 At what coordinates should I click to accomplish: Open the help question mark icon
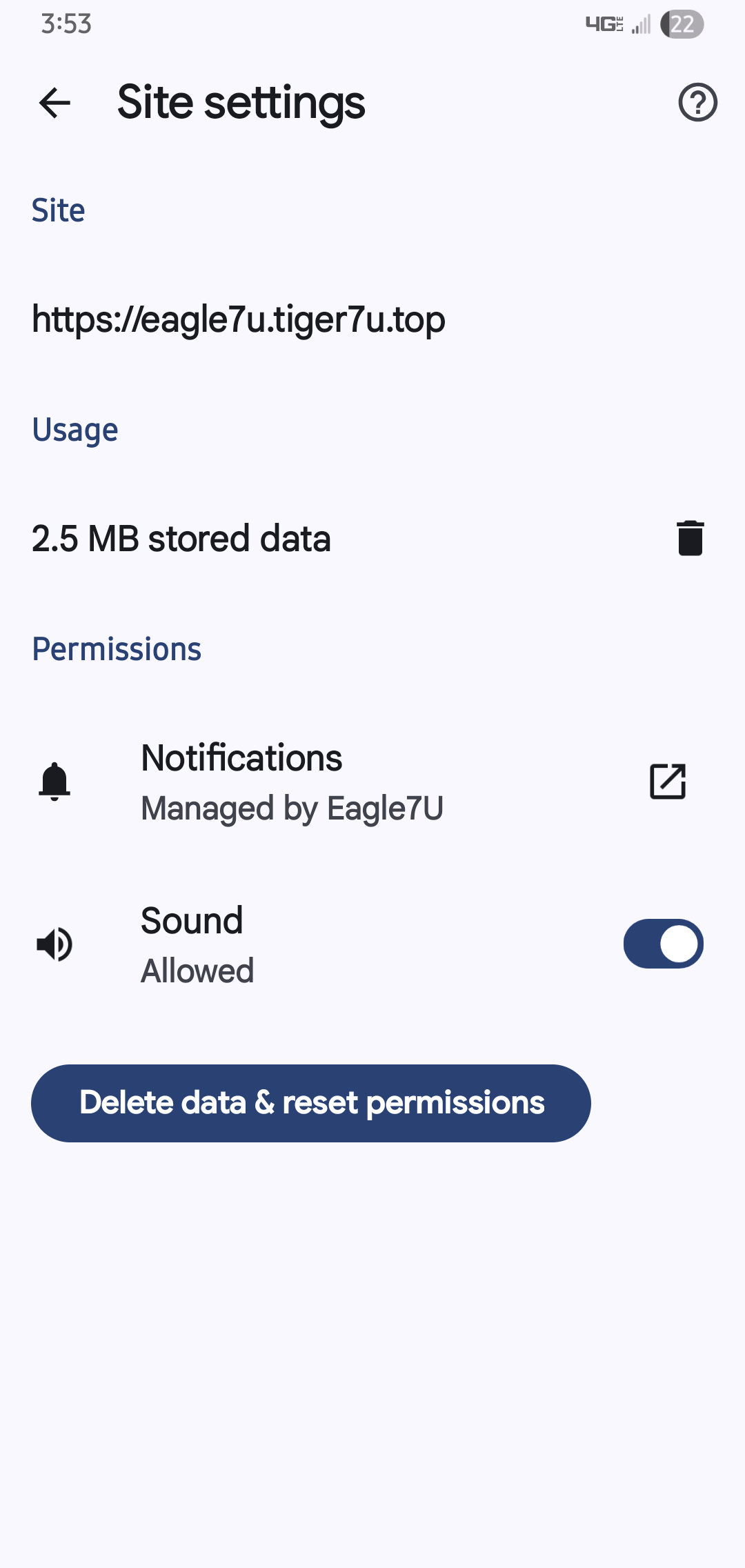697,103
